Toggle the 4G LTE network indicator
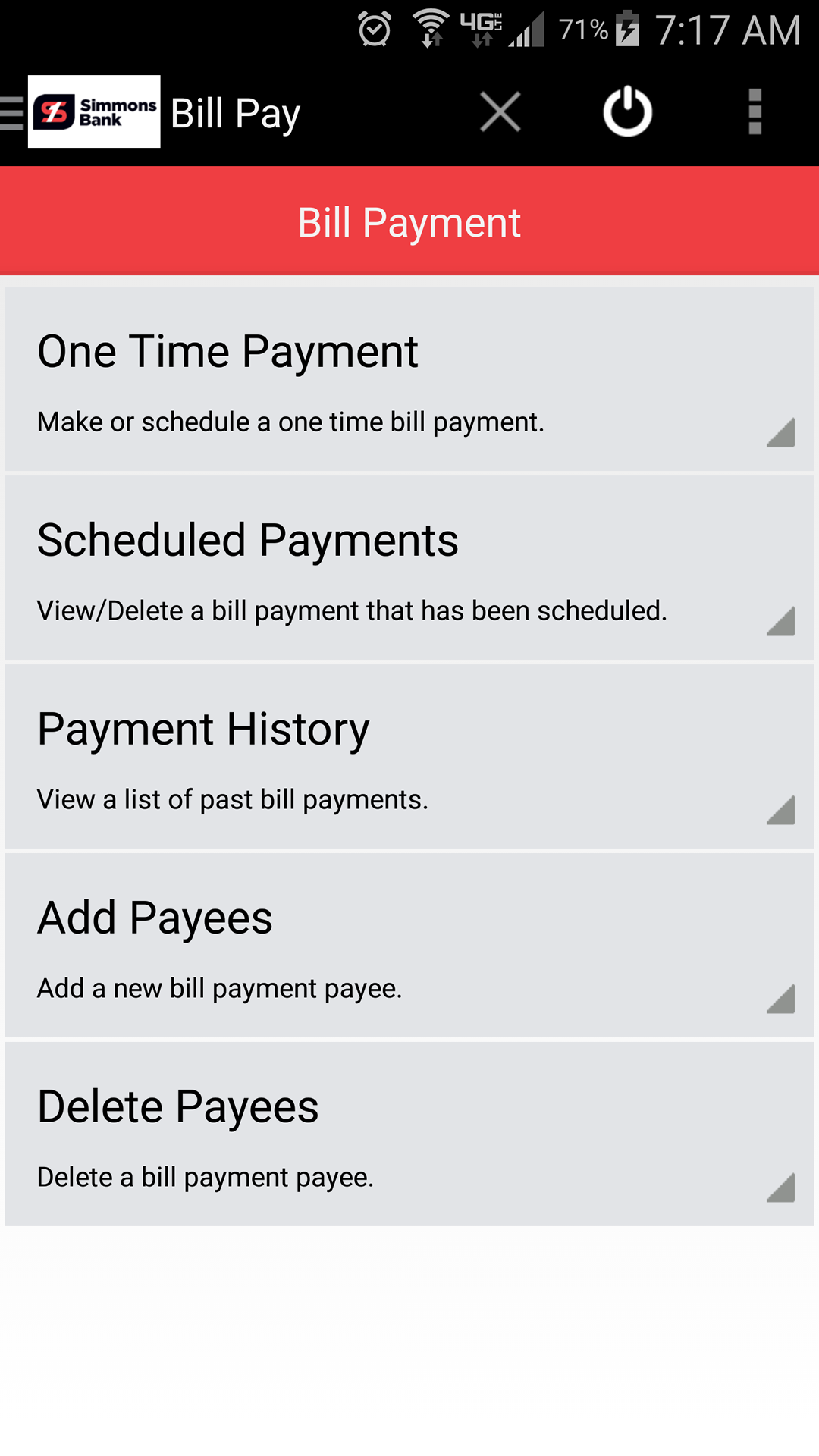The width and height of the screenshot is (819, 1456). click(481, 29)
